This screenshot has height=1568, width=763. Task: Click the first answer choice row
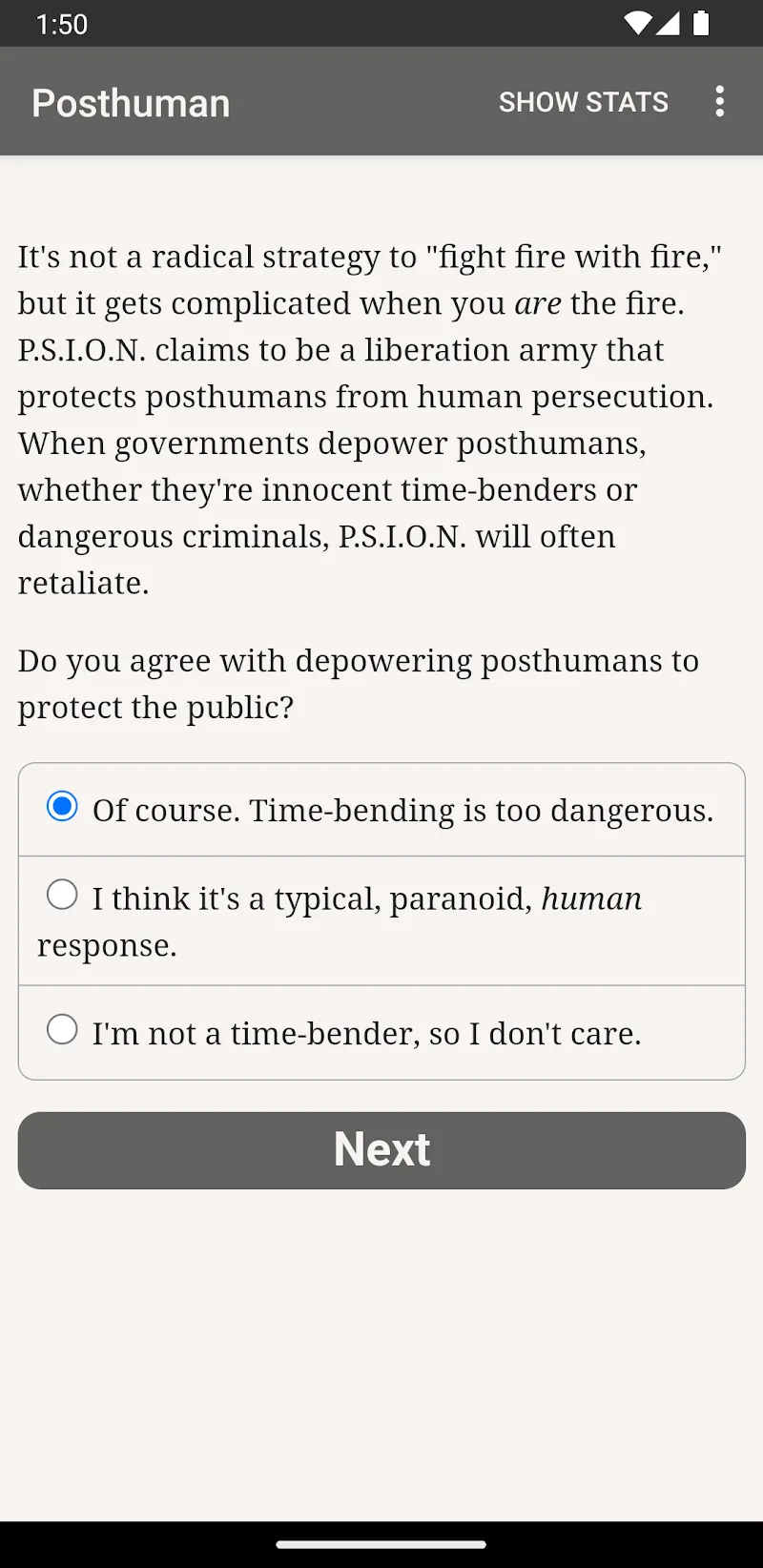pos(381,809)
